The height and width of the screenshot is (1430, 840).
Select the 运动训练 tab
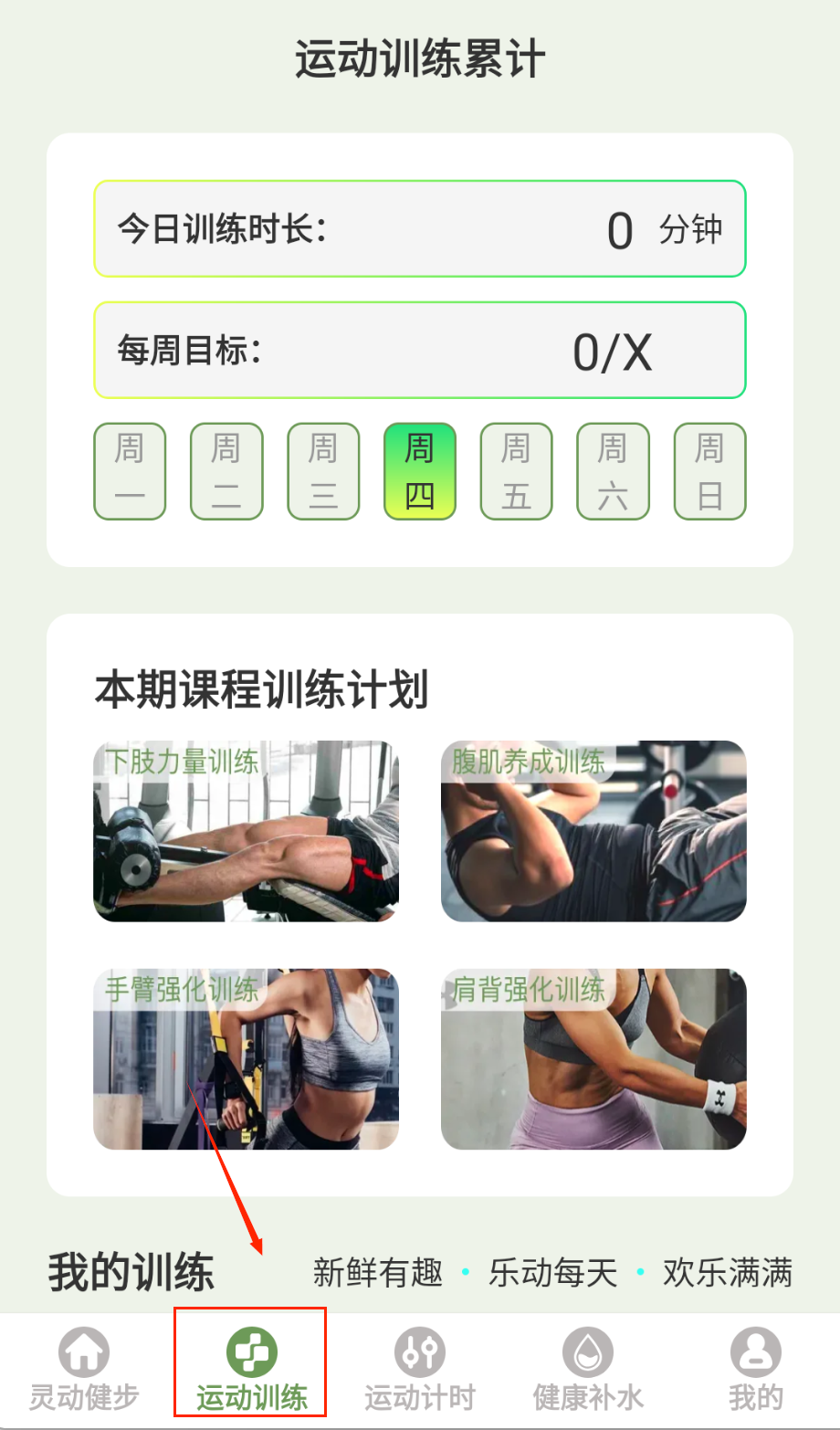coord(251,1369)
